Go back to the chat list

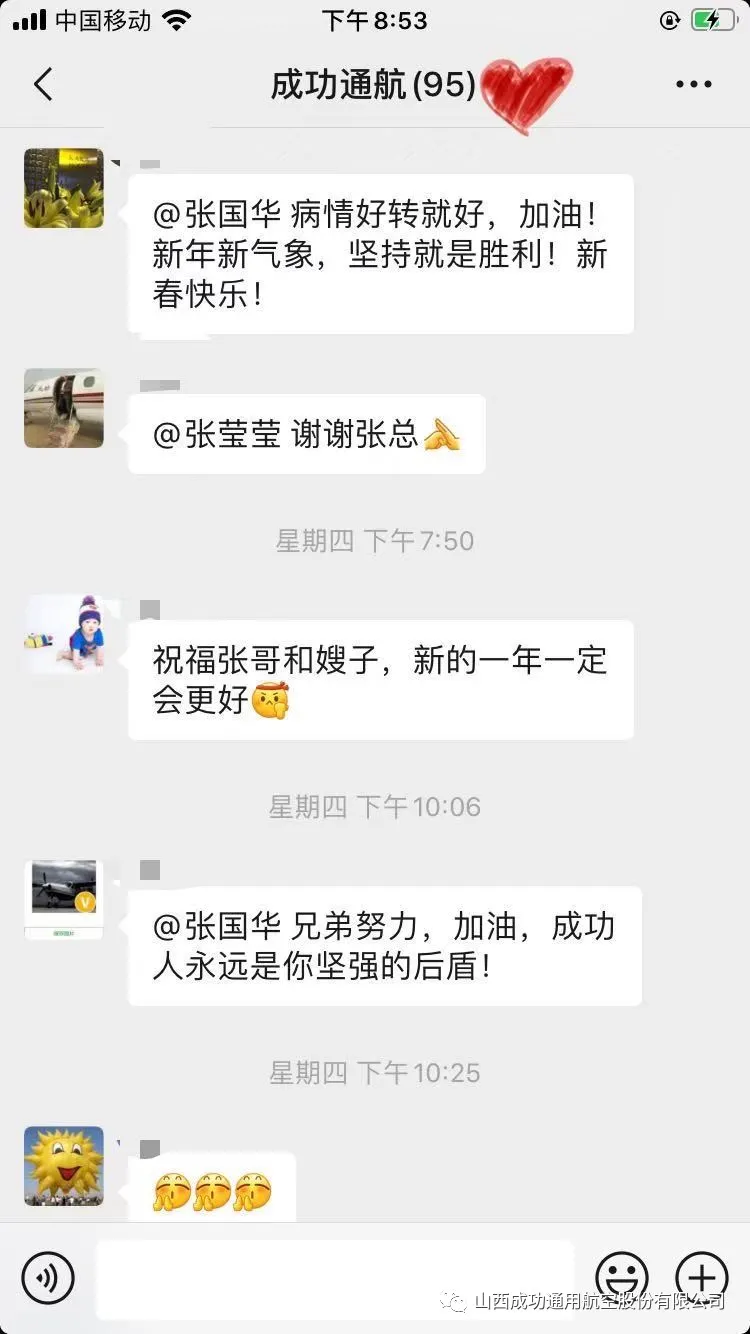43,85
